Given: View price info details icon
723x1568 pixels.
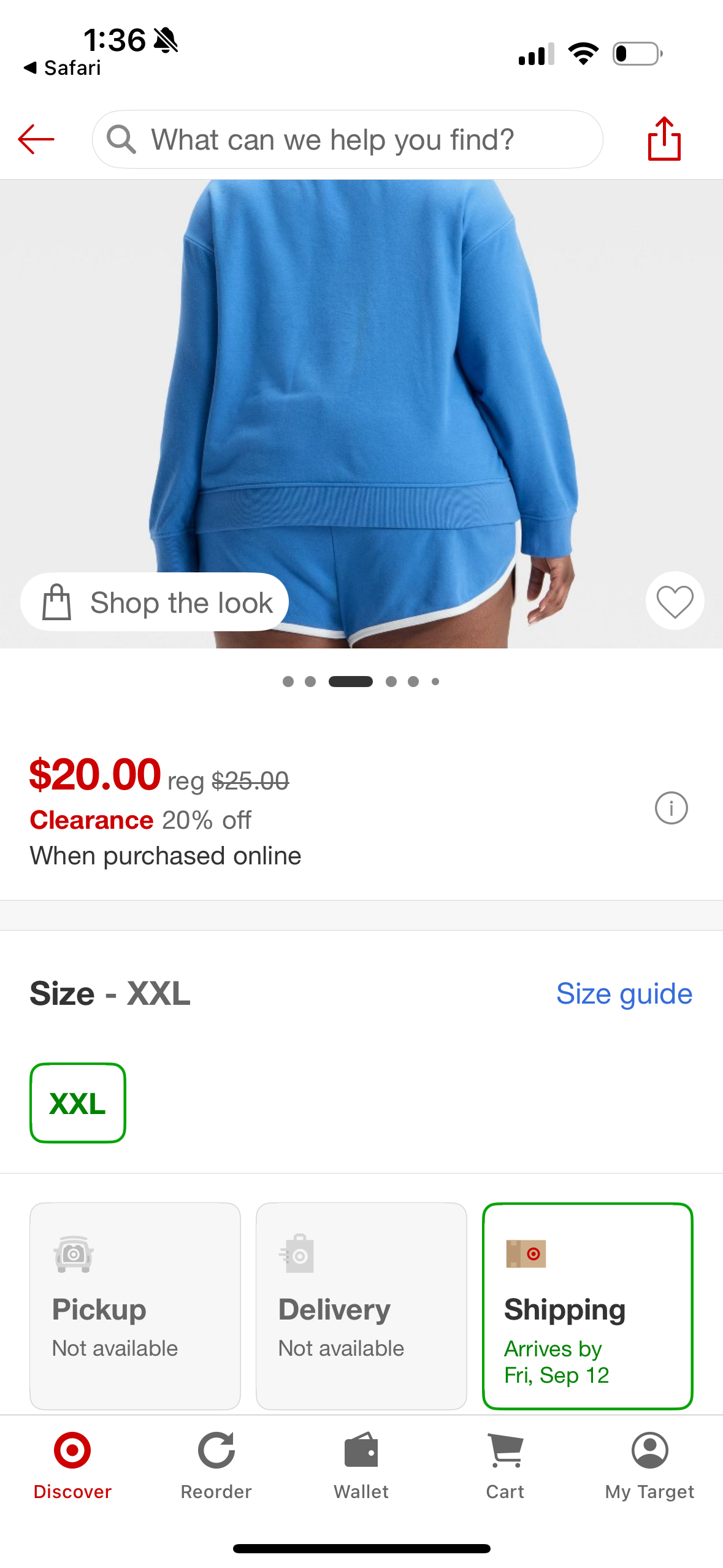Looking at the screenshot, I should coord(671,808).
